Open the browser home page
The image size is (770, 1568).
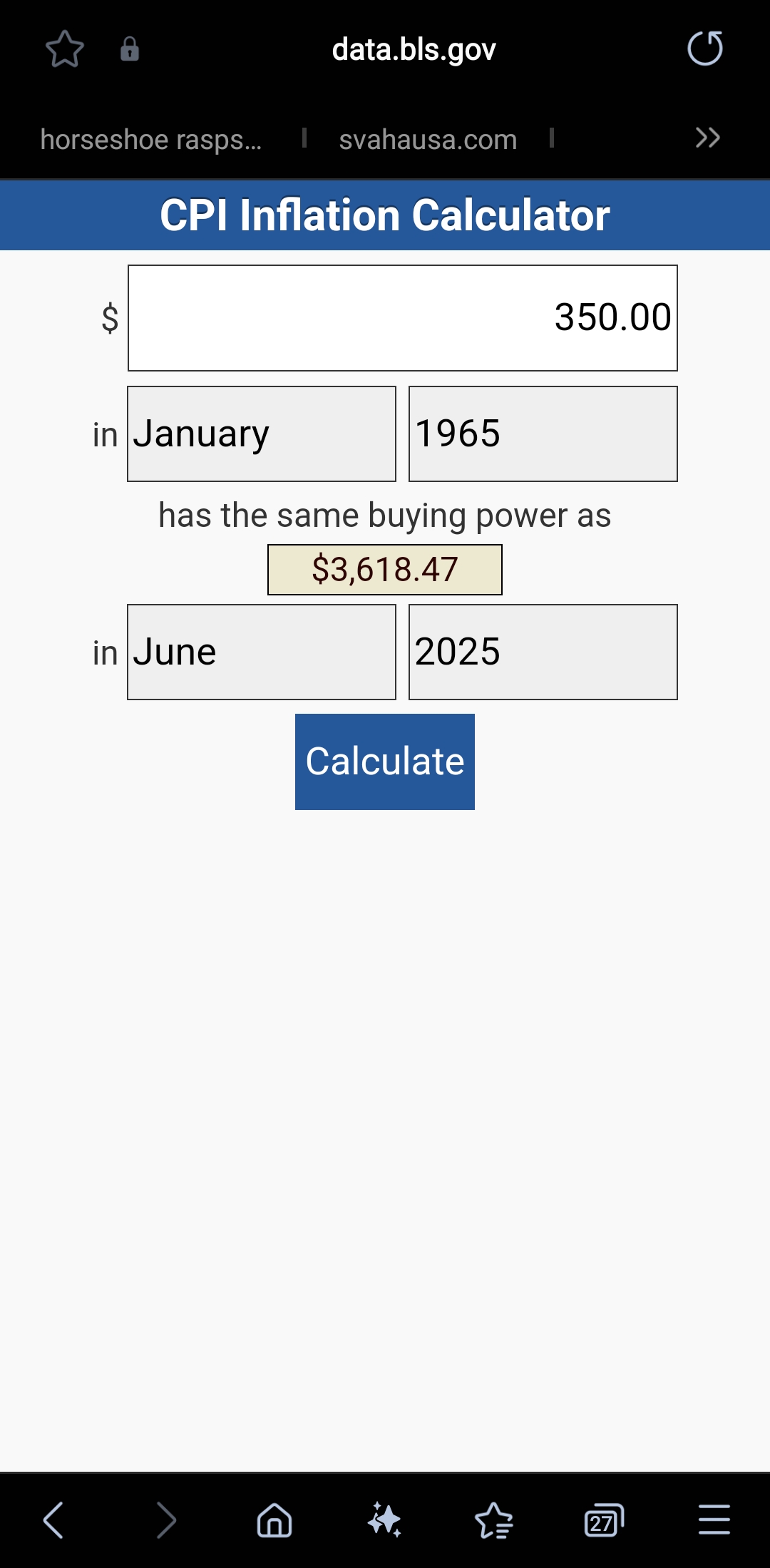pos(274,1520)
